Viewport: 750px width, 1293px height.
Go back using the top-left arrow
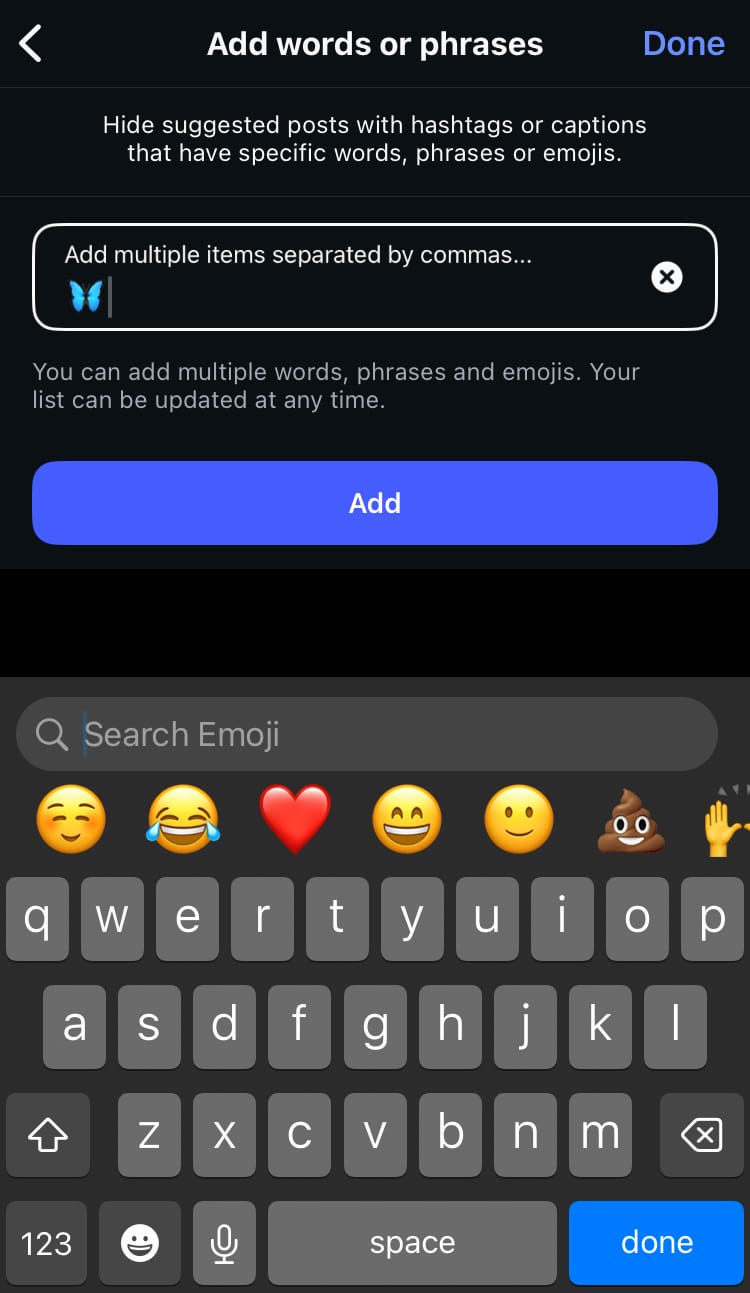[x=31, y=44]
